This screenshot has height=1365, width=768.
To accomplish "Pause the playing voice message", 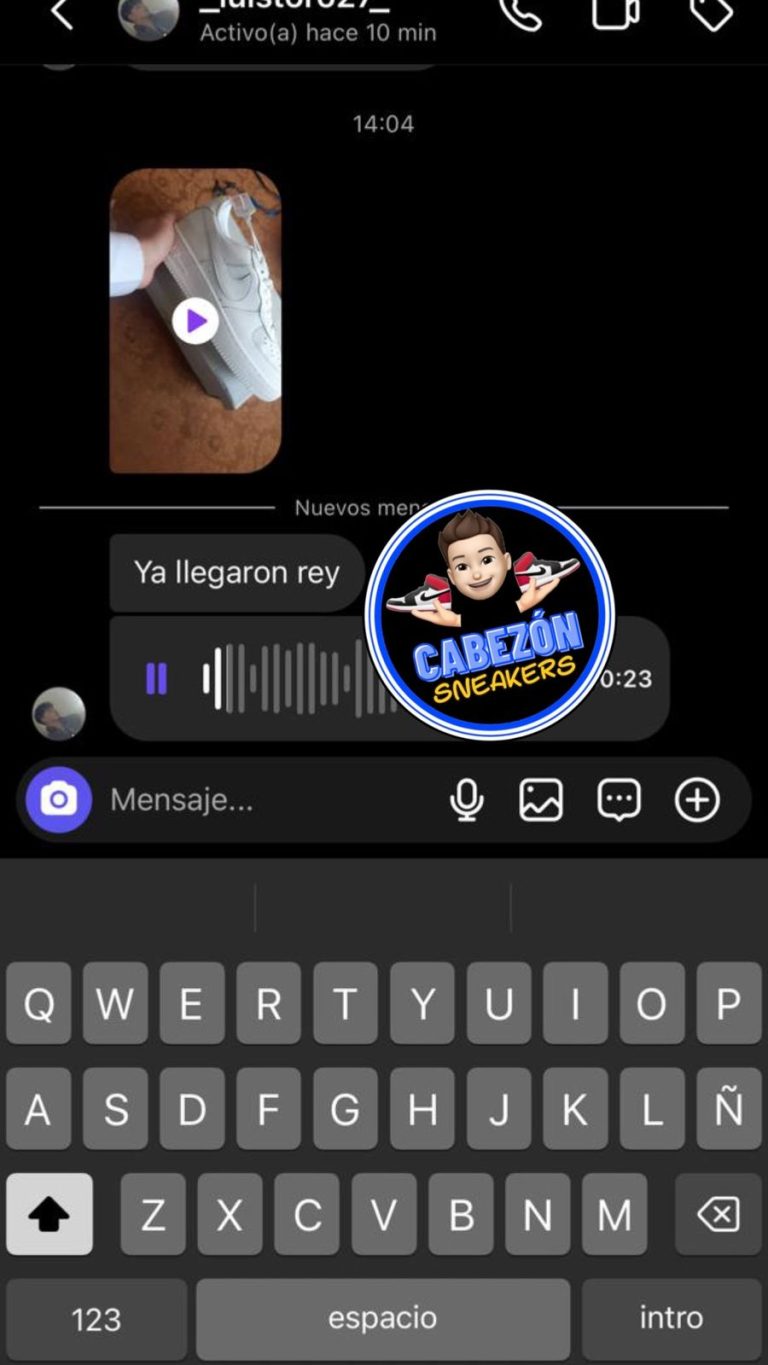I will point(156,679).
